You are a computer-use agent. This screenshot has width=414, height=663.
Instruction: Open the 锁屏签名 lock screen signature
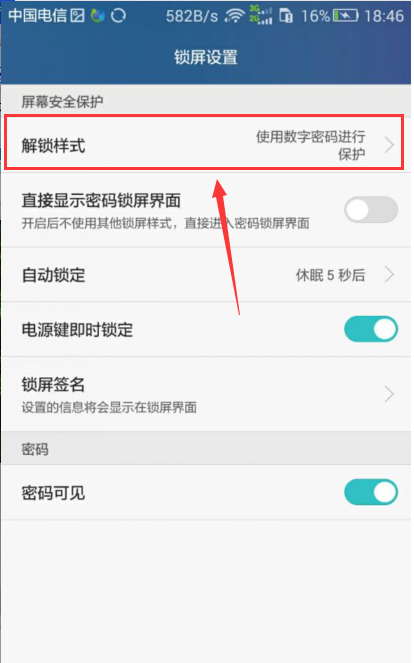[x=206, y=394]
